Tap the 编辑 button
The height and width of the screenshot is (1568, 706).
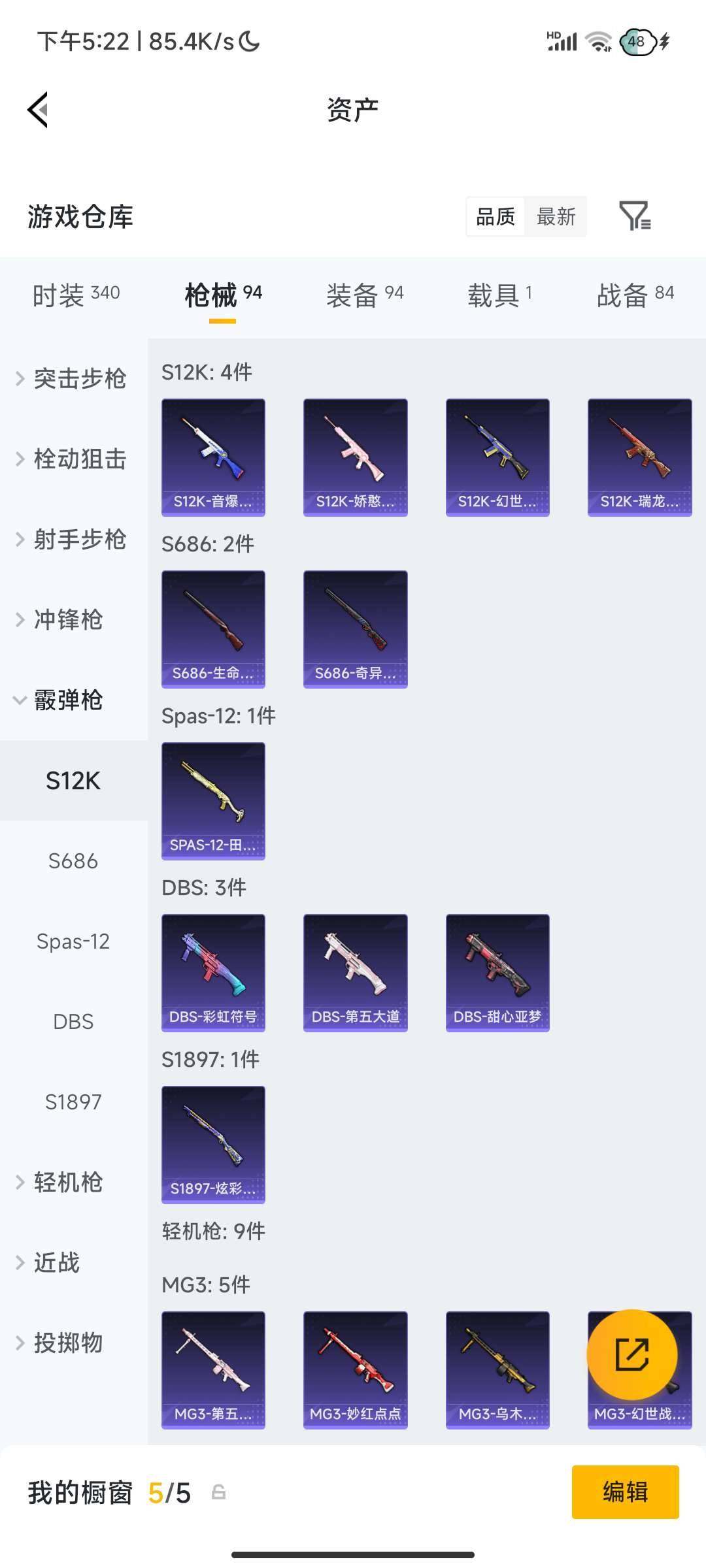click(625, 1492)
